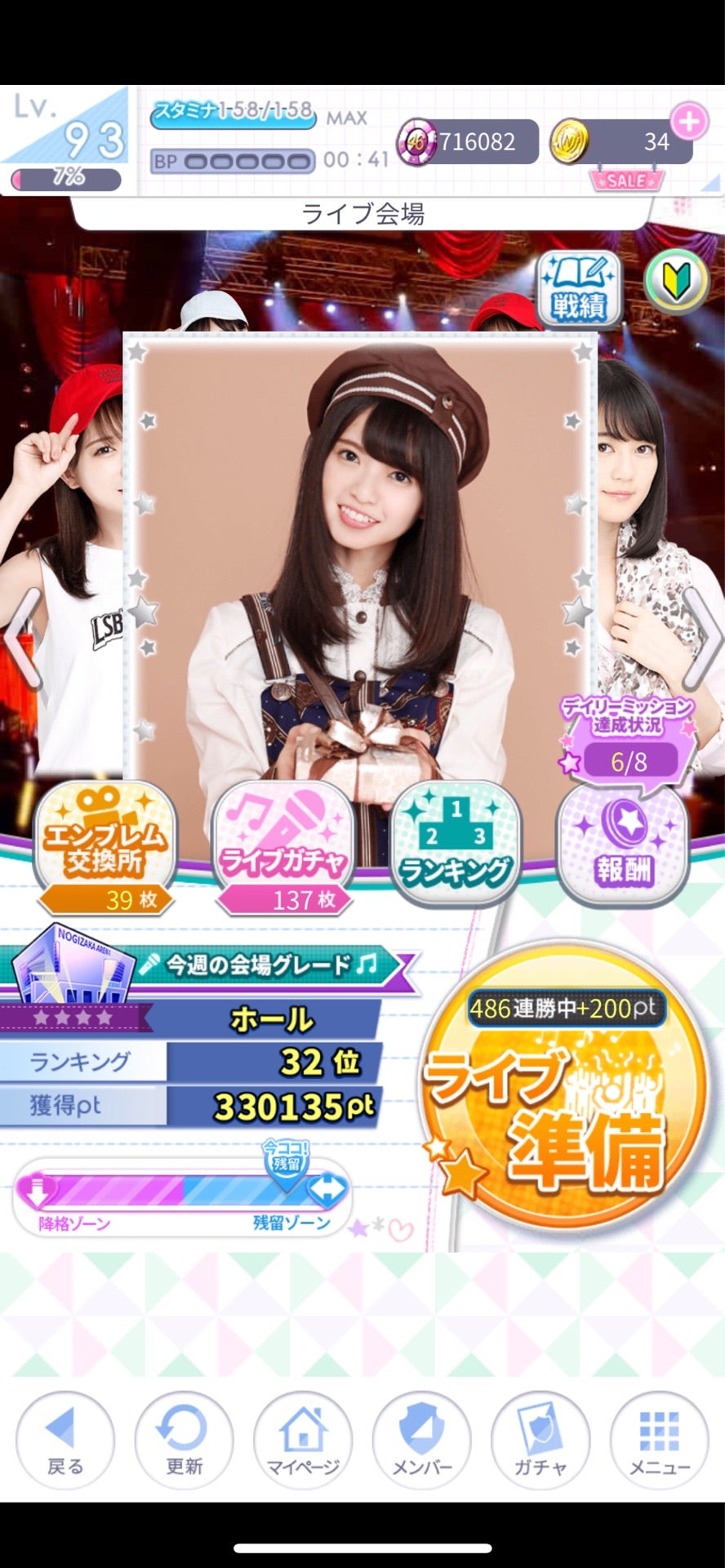Open the 戦績 battle record button
725x1568 pixels.
[578, 290]
